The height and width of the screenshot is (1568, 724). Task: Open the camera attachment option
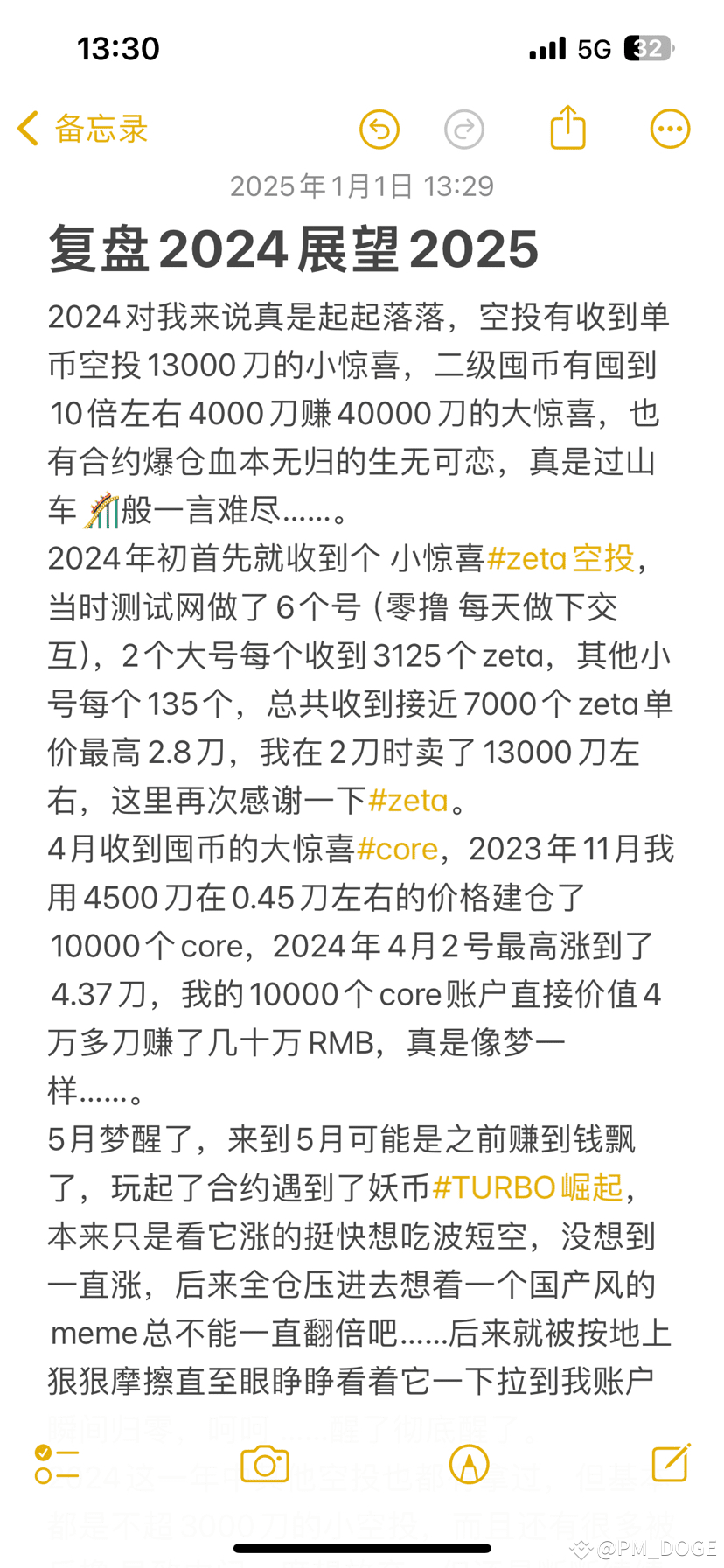point(265,1464)
